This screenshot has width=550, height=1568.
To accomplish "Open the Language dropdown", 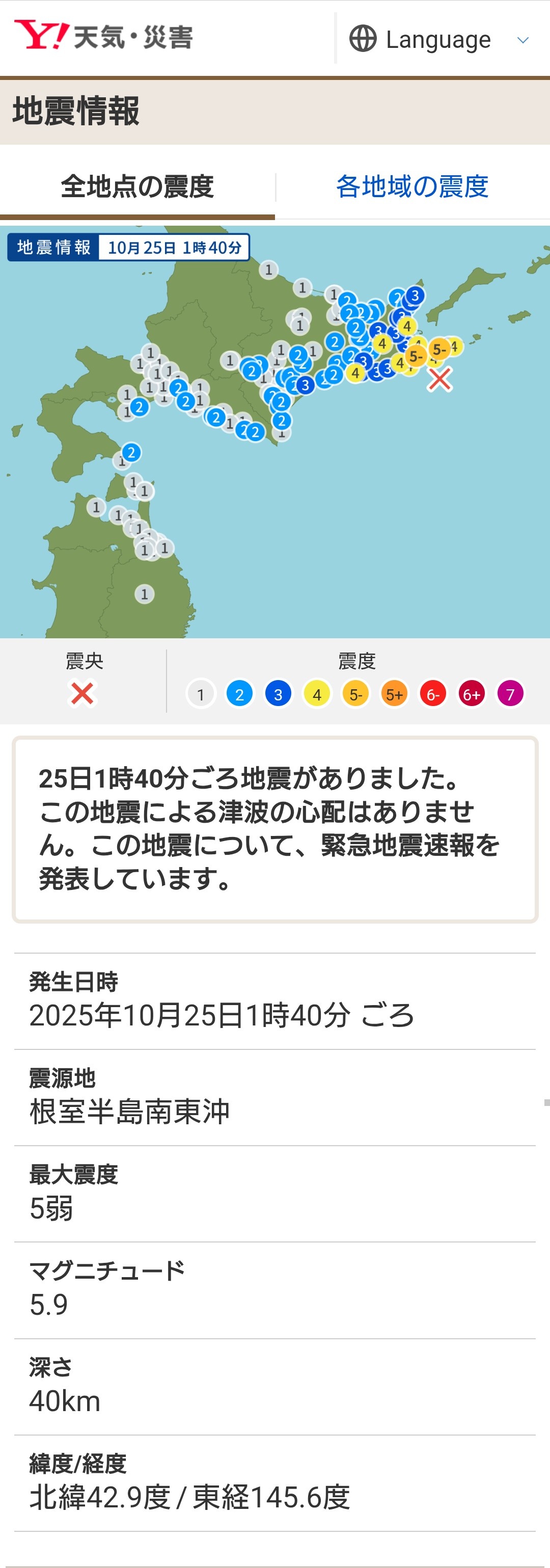I will [x=438, y=40].
